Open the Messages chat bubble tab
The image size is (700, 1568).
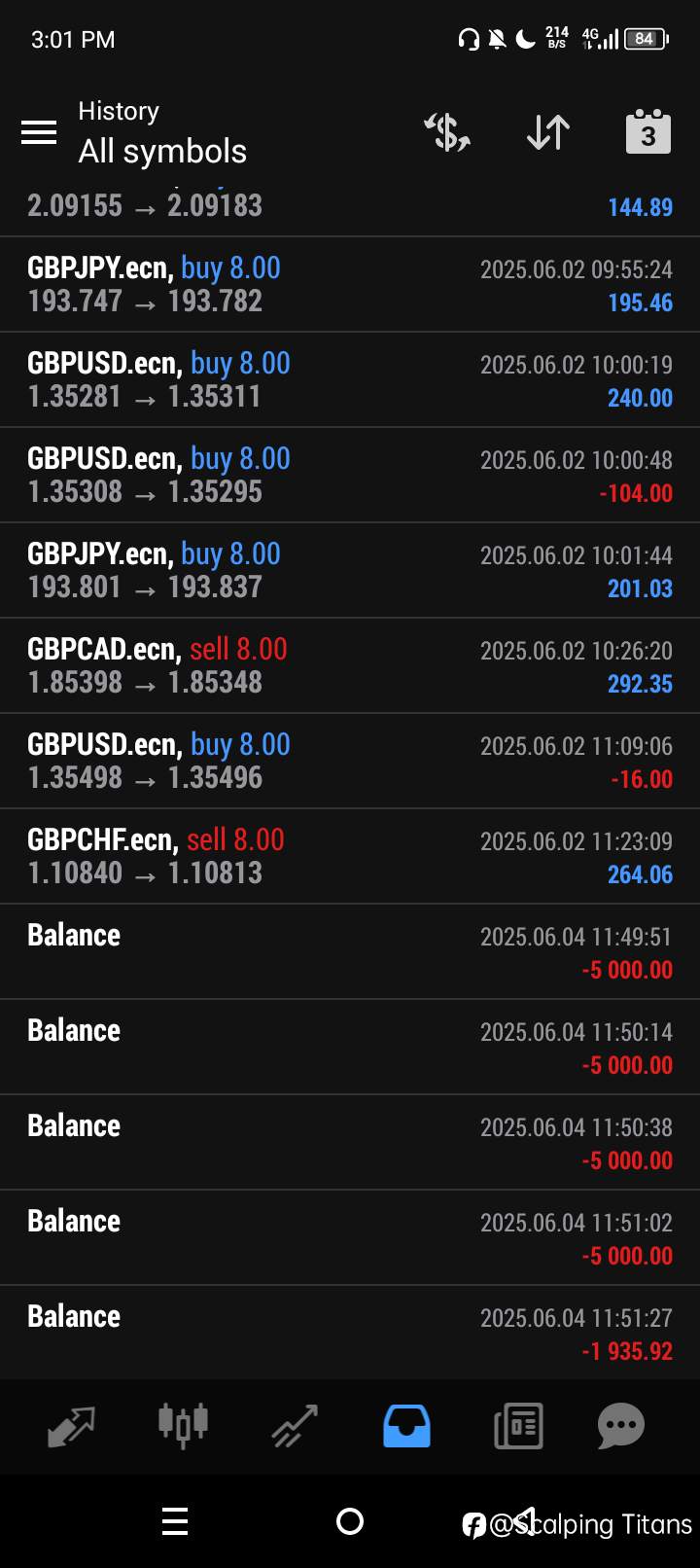click(621, 1427)
